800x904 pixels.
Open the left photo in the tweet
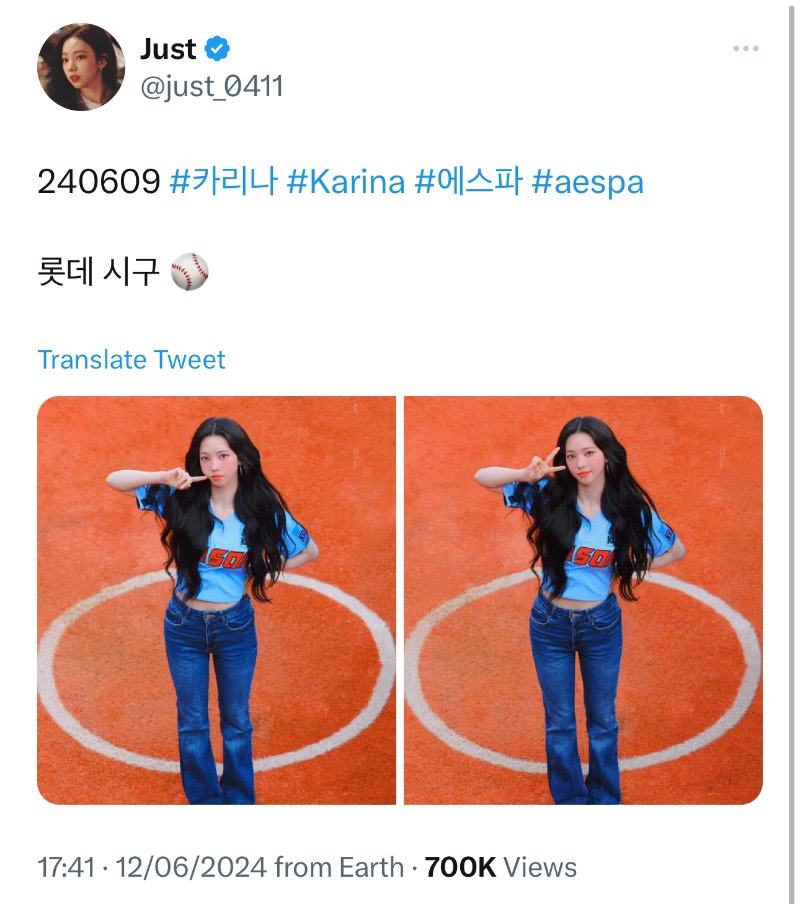(x=217, y=600)
